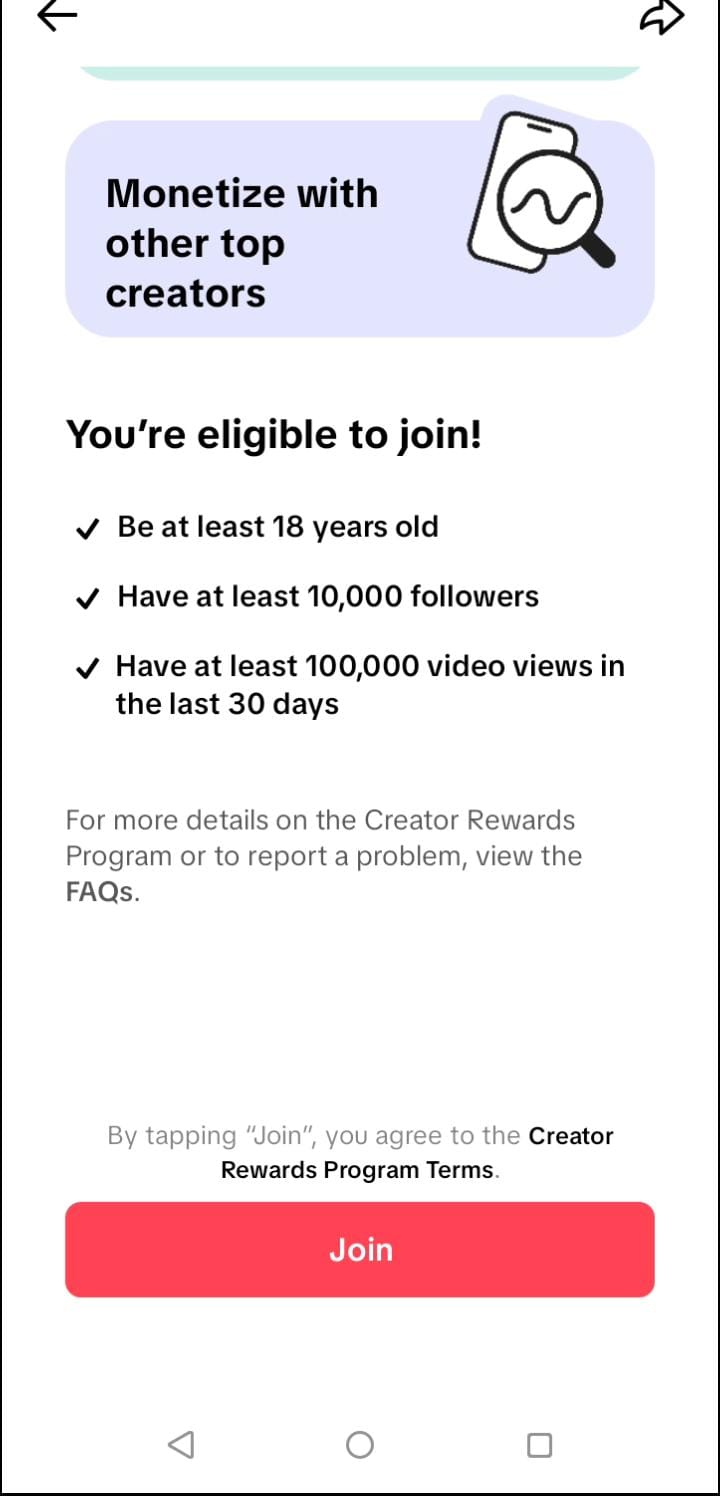Open Creator Rewards Program Terms

pos(417,1153)
